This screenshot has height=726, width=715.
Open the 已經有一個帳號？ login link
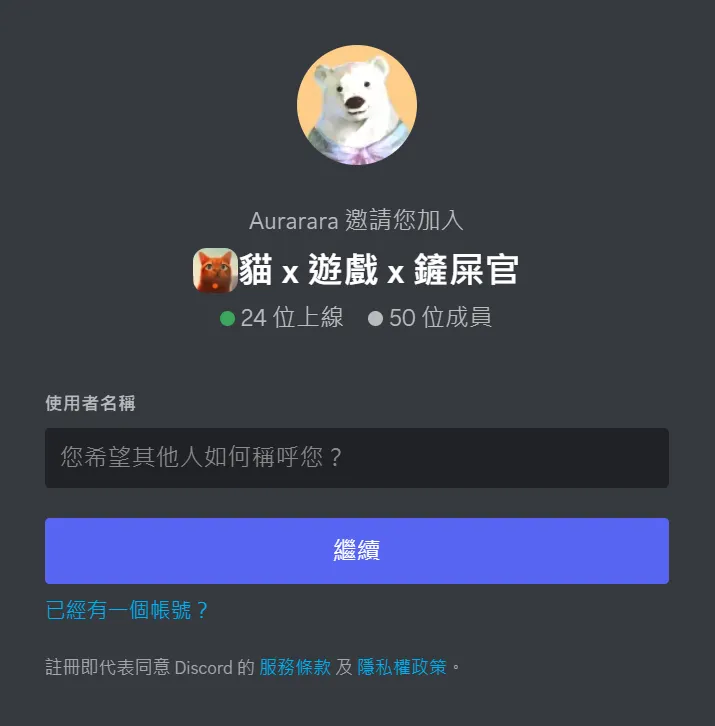[127, 610]
